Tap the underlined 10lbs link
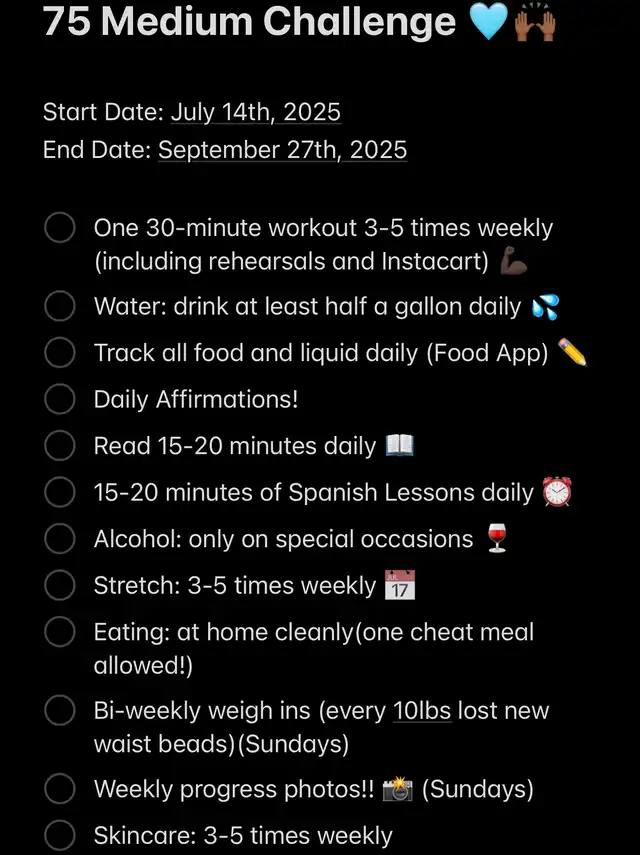Screen dimensions: 640x855 coord(422,711)
